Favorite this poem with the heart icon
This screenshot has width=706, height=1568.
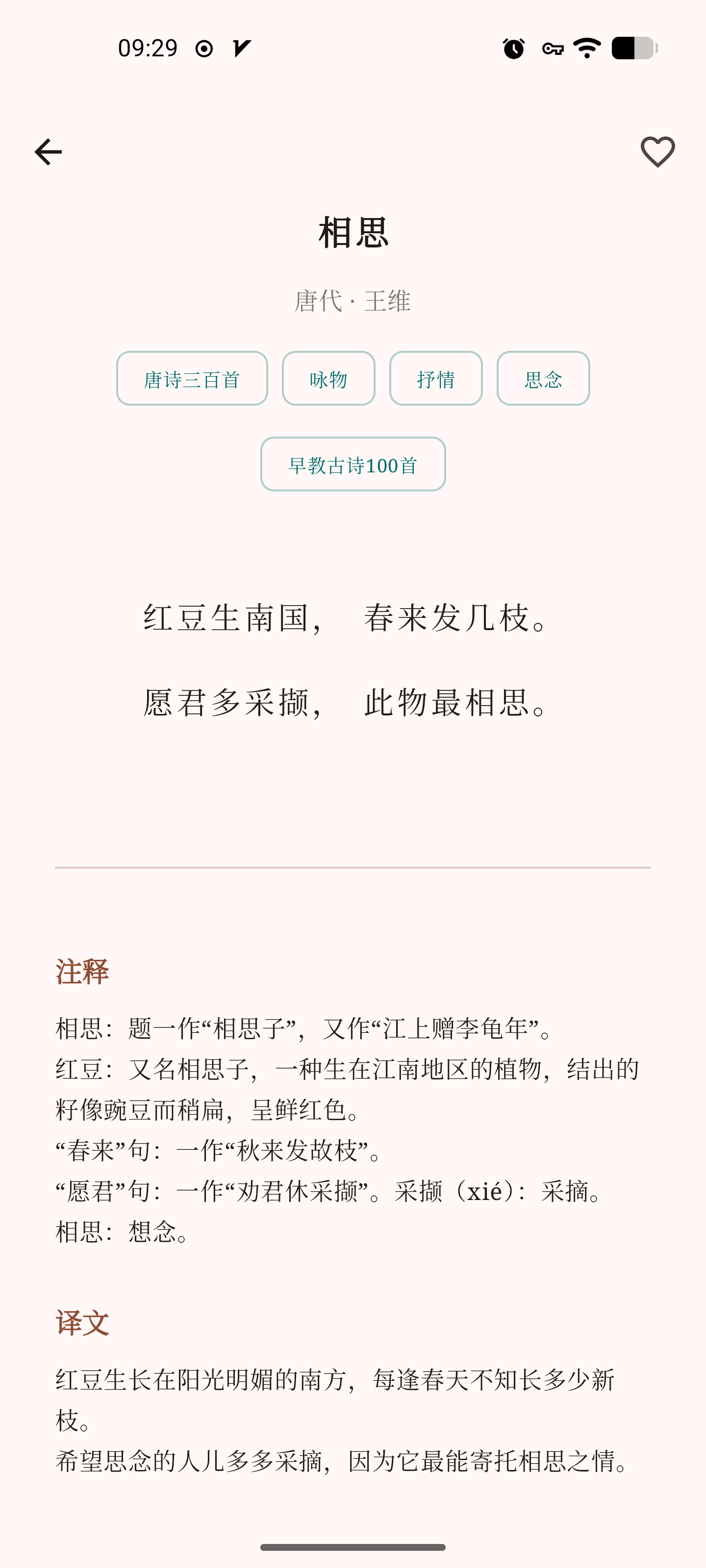tap(657, 151)
